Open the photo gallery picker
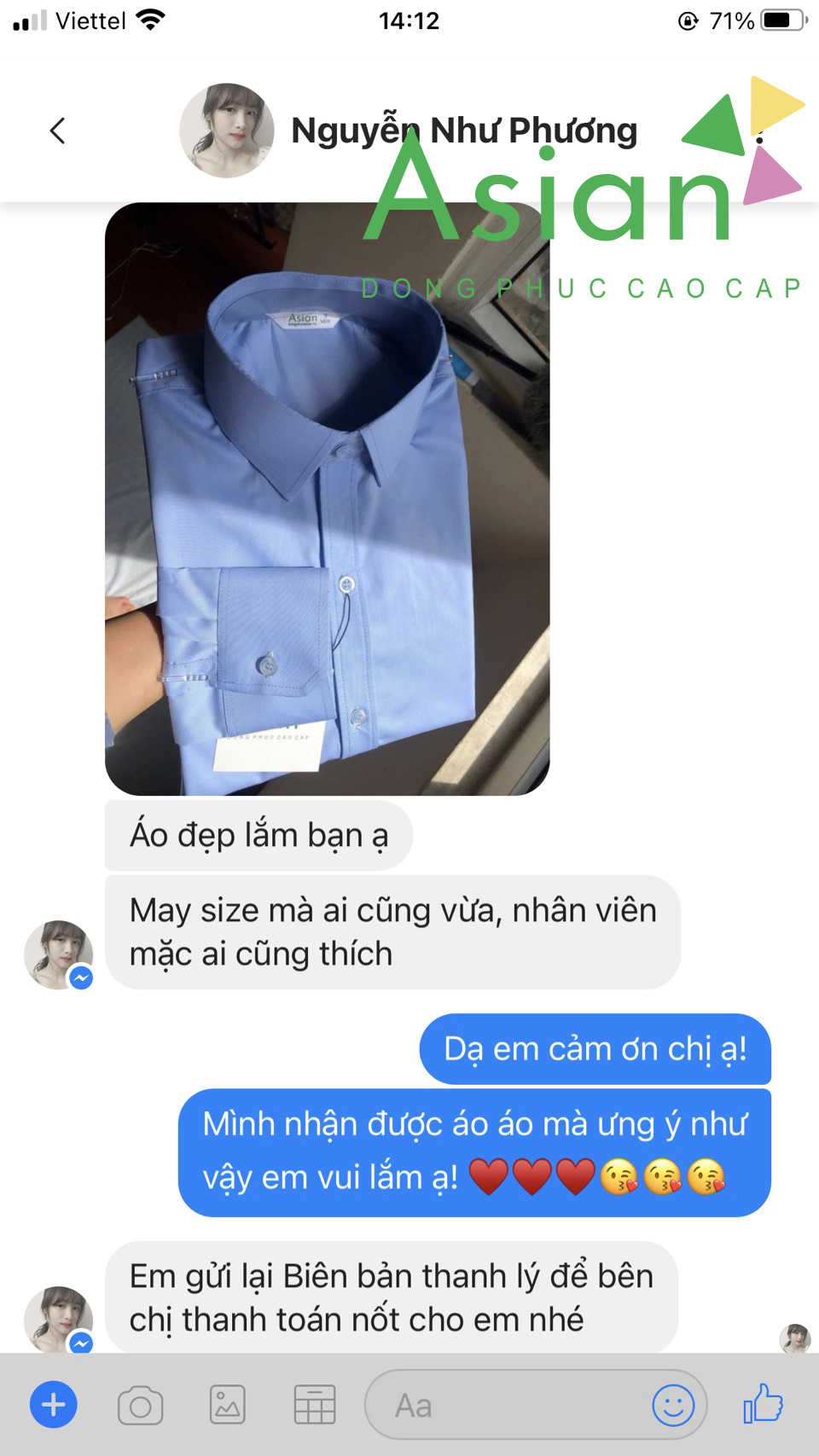 [x=227, y=1405]
